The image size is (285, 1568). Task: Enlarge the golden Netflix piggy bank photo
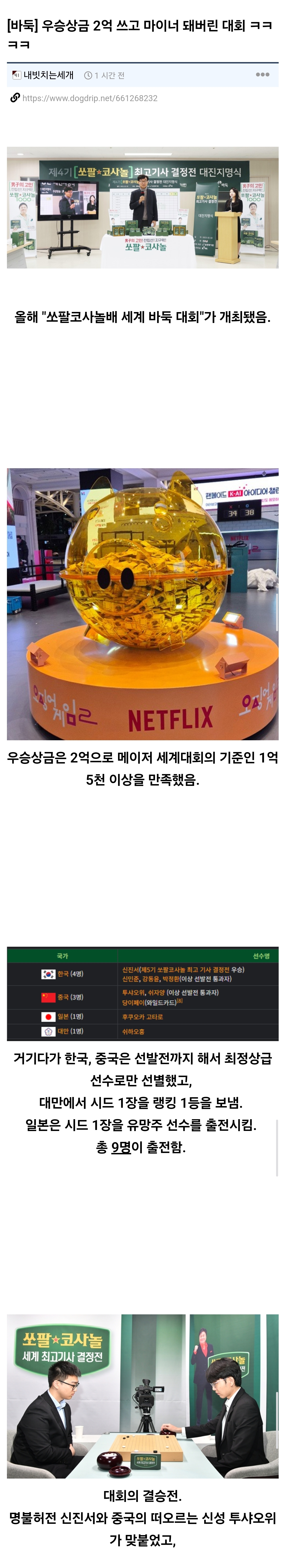(x=143, y=604)
